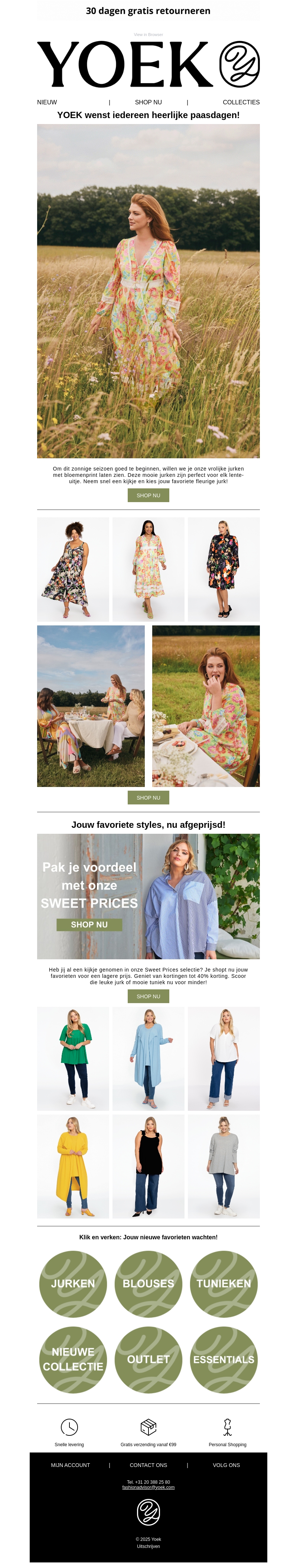The height and width of the screenshot is (1568, 297).
Task: Open the black floral shirt dress product
Action: coord(223,569)
